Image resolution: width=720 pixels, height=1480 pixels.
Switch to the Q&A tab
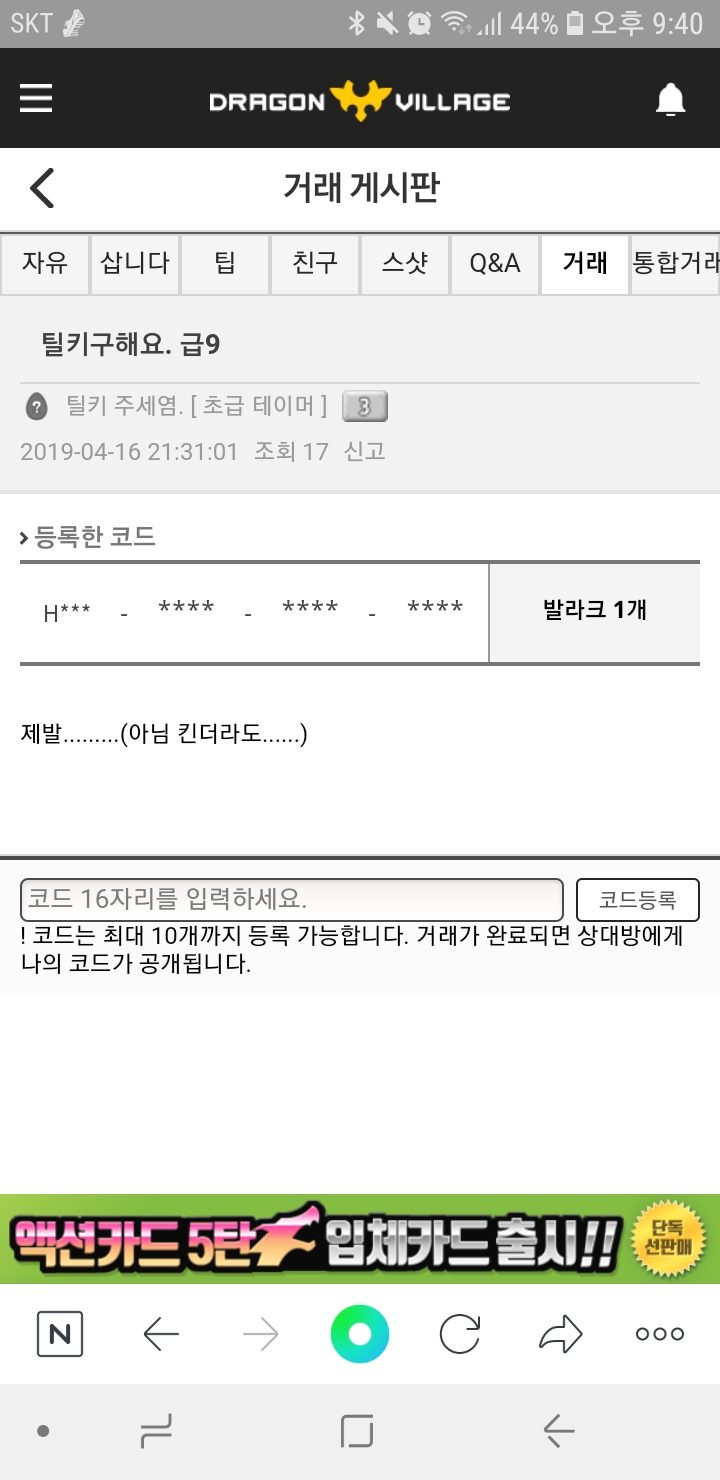pos(495,264)
